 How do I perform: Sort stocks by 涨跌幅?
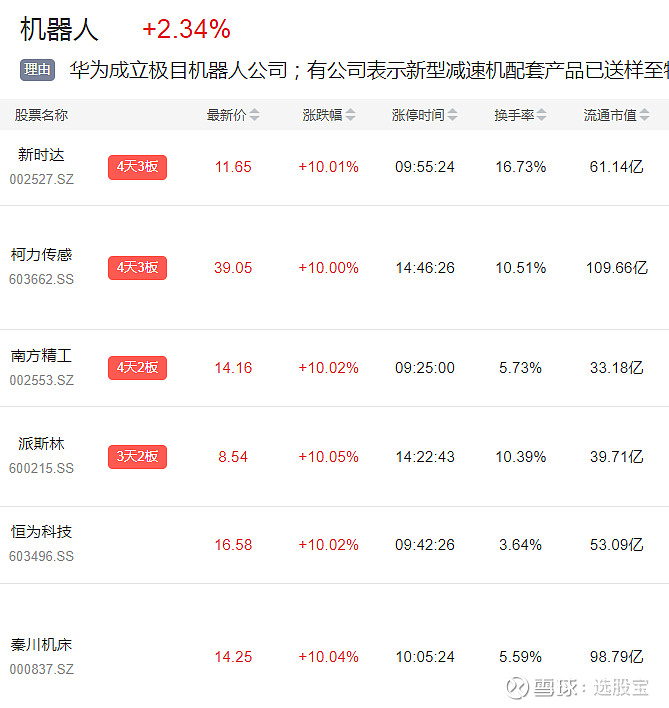[329, 115]
